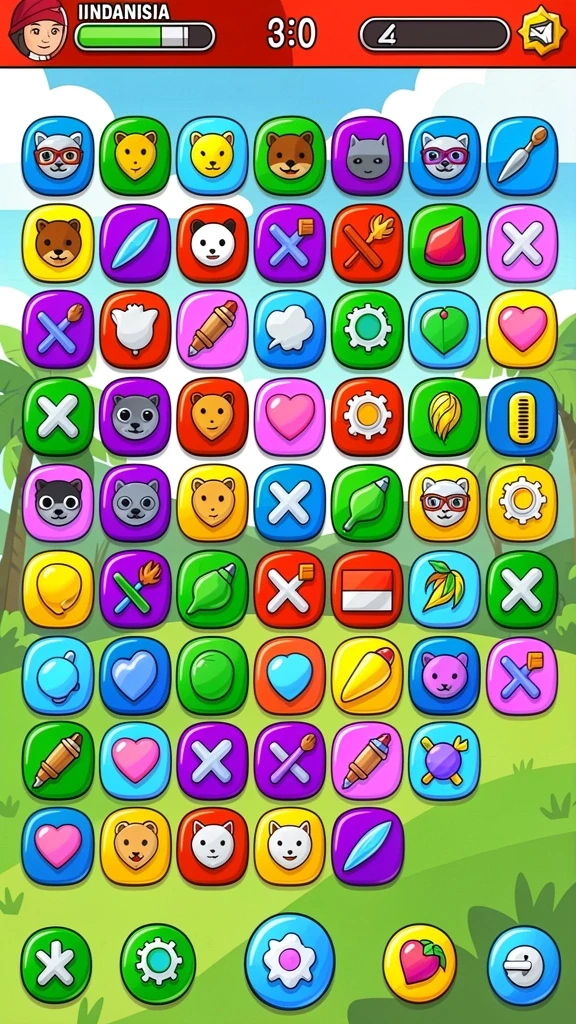The image size is (576, 1024).
Task: Tap the round blue arrow button
Action: pyautogui.click(x=524, y=965)
